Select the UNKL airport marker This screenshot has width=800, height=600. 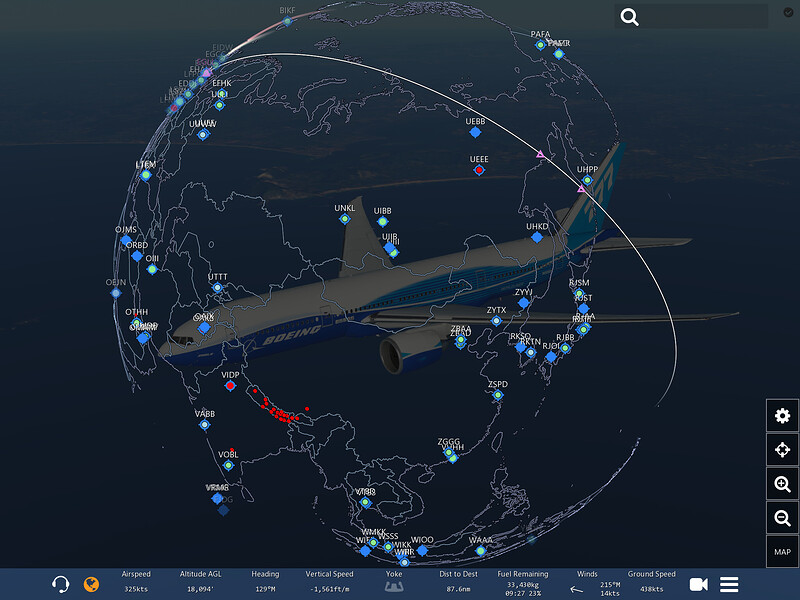(x=345, y=219)
